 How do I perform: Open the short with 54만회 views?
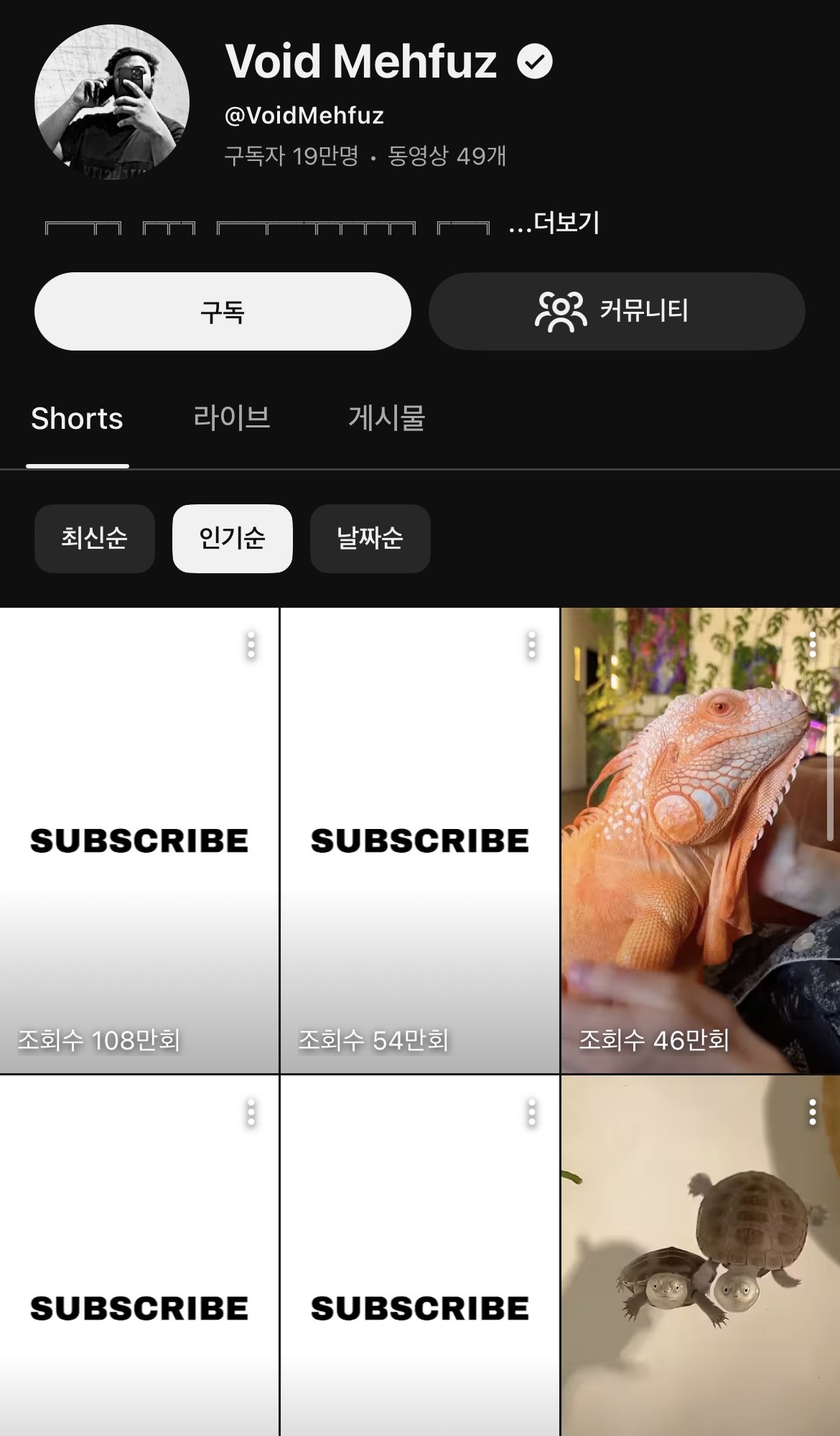[x=419, y=840]
